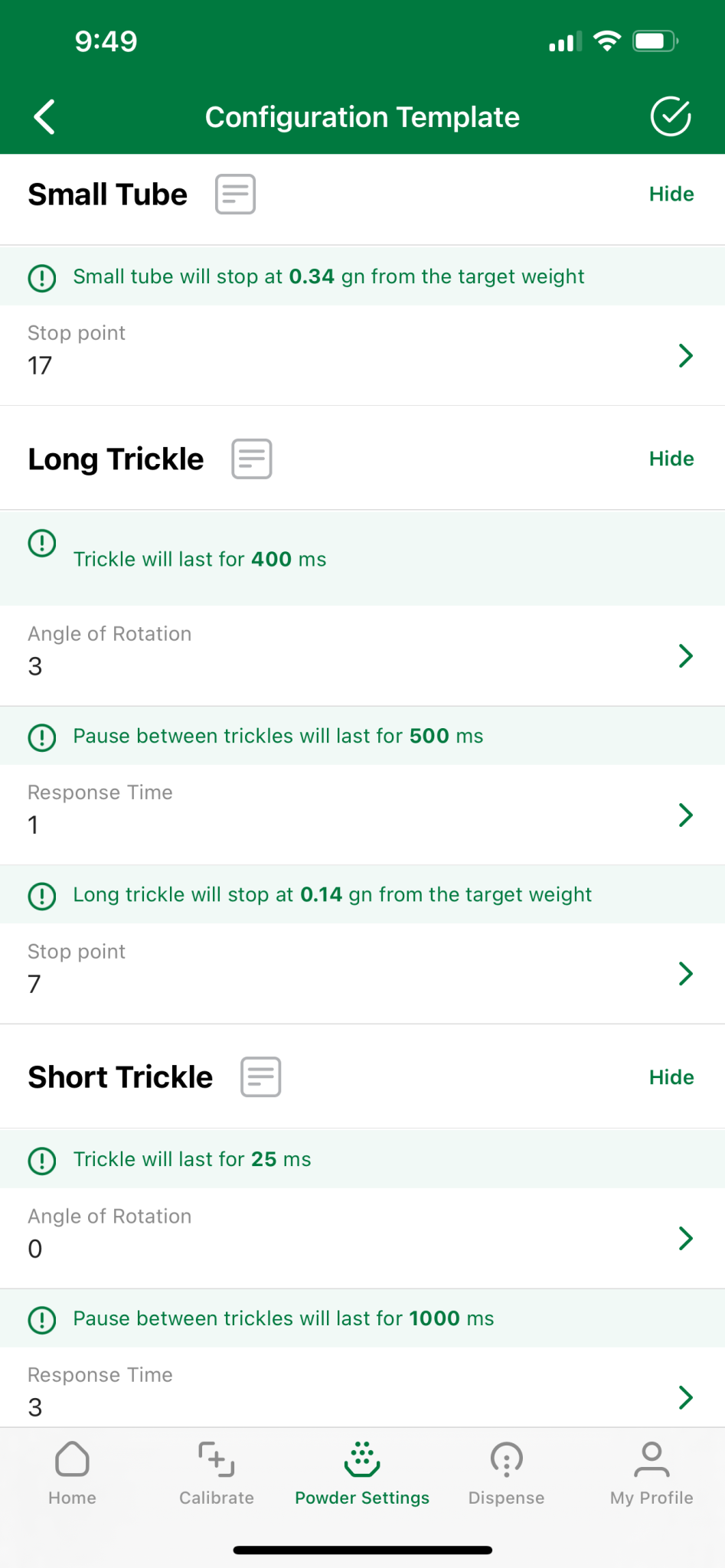Screen dimensions: 725x1568
Task: Go back from Configuration Template
Action: (44, 117)
